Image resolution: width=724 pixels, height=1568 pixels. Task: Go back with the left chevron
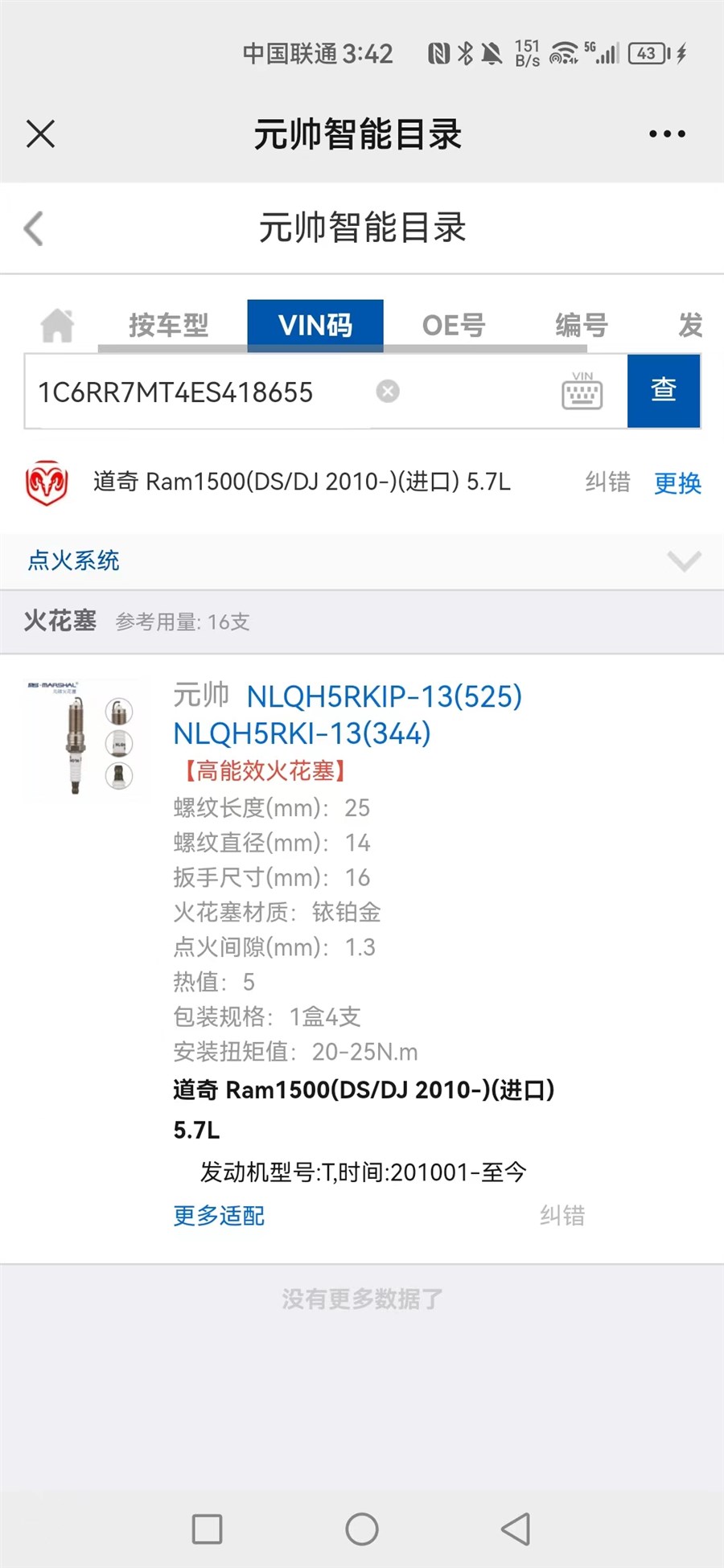pos(34,228)
